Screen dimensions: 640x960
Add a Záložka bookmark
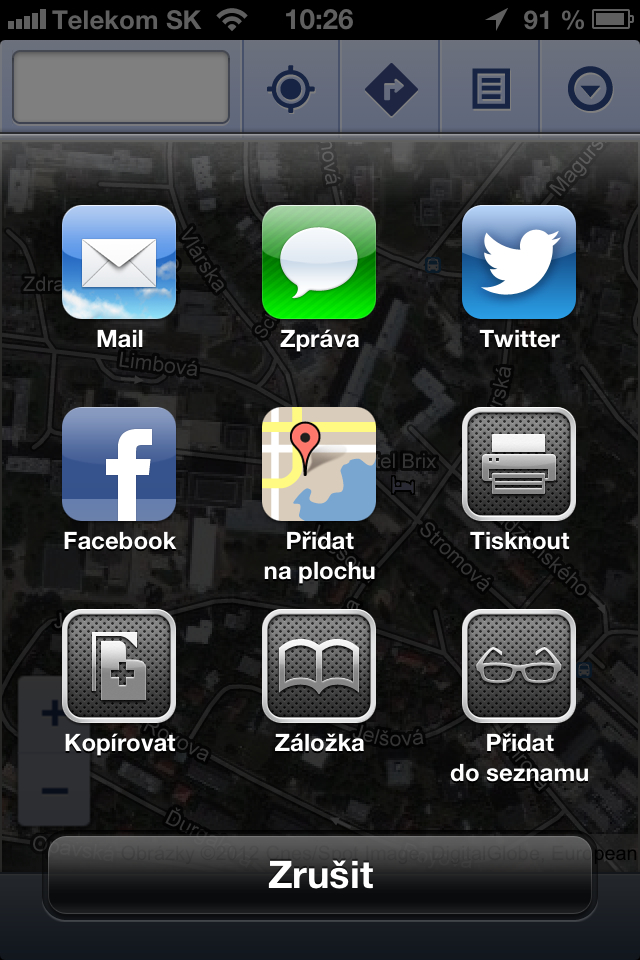point(319,666)
